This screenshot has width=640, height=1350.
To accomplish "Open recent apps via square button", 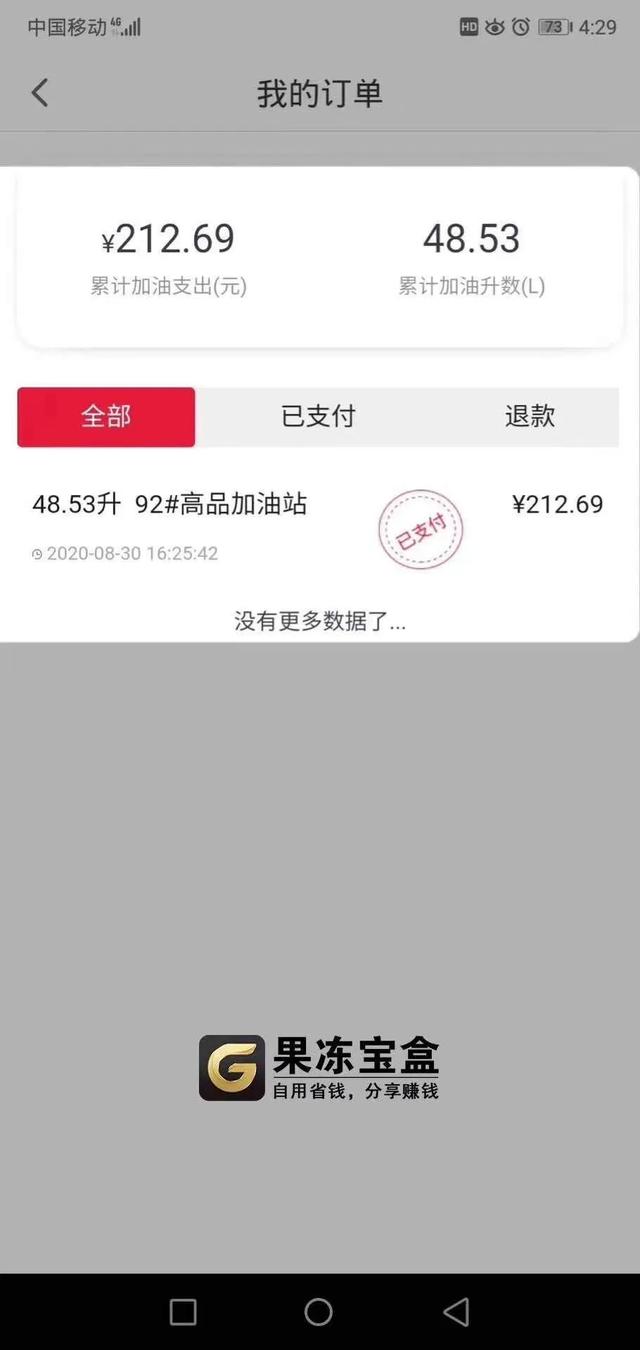I will click(x=183, y=1311).
